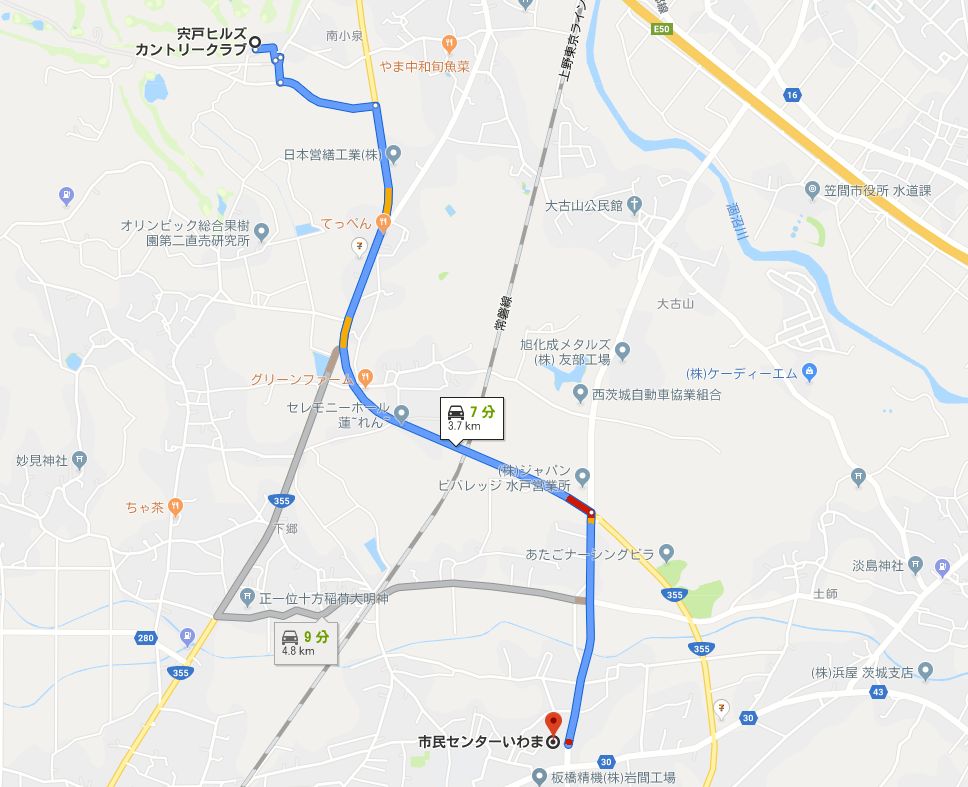
Task: Open the 笠間市役所 水道課 marker
Action: click(x=814, y=189)
